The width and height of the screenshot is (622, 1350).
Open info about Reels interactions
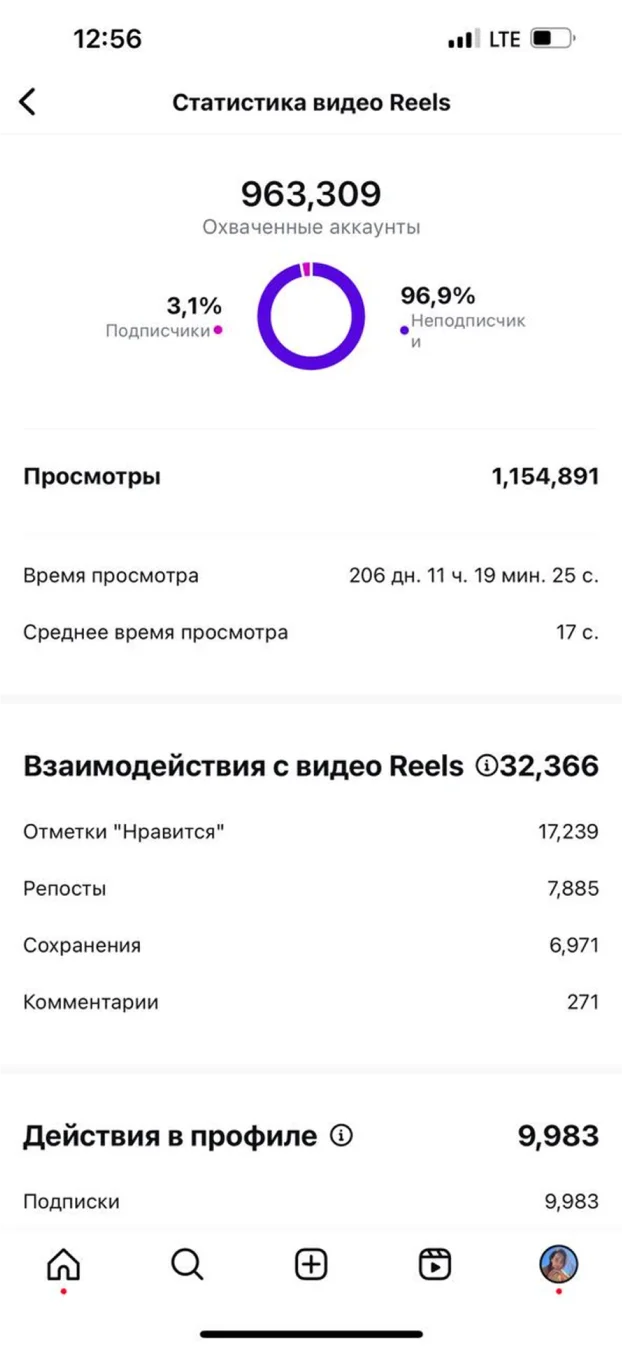point(487,767)
